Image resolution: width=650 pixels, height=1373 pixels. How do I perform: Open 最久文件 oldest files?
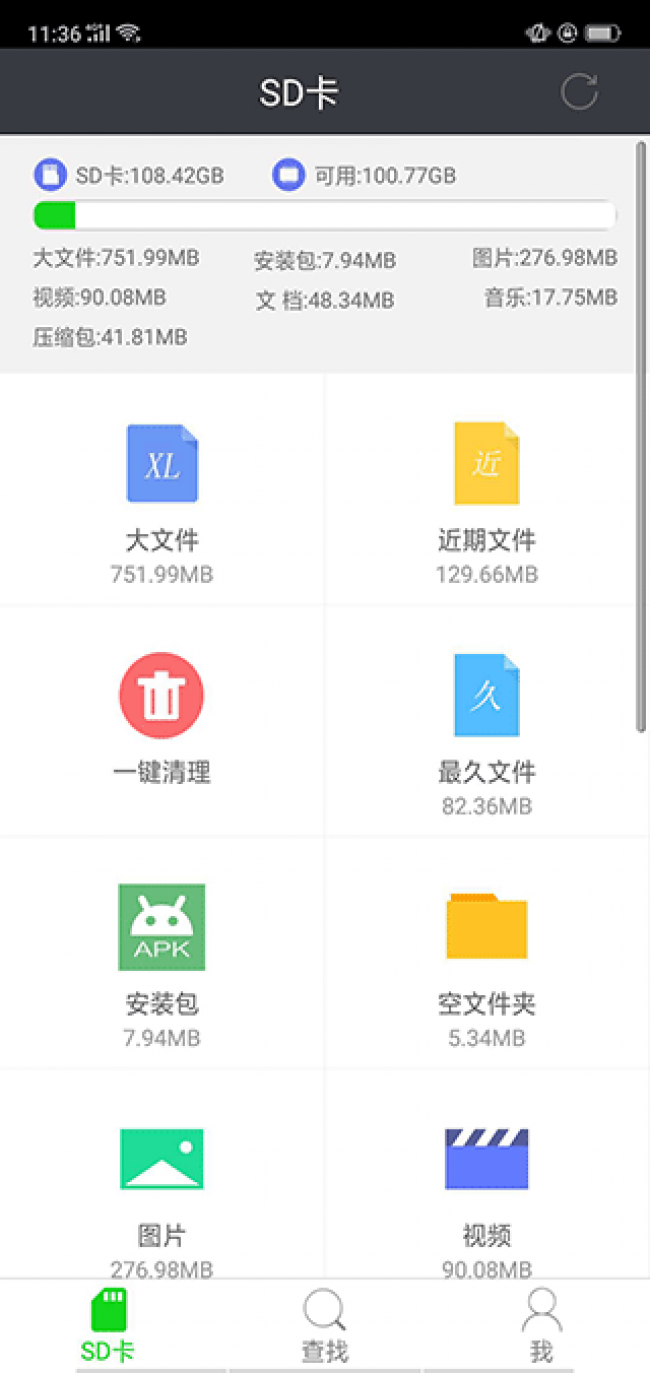[x=487, y=721]
